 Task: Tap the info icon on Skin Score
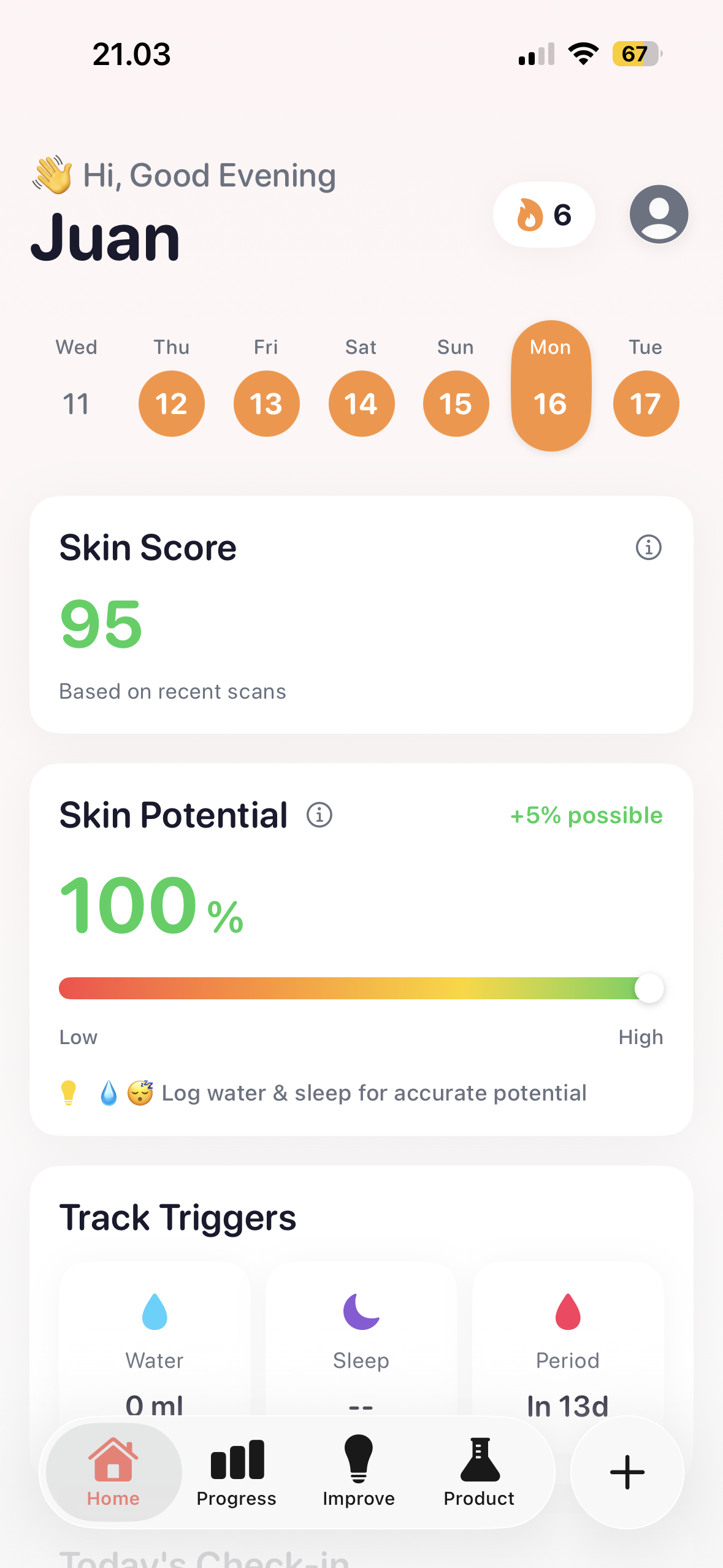648,547
